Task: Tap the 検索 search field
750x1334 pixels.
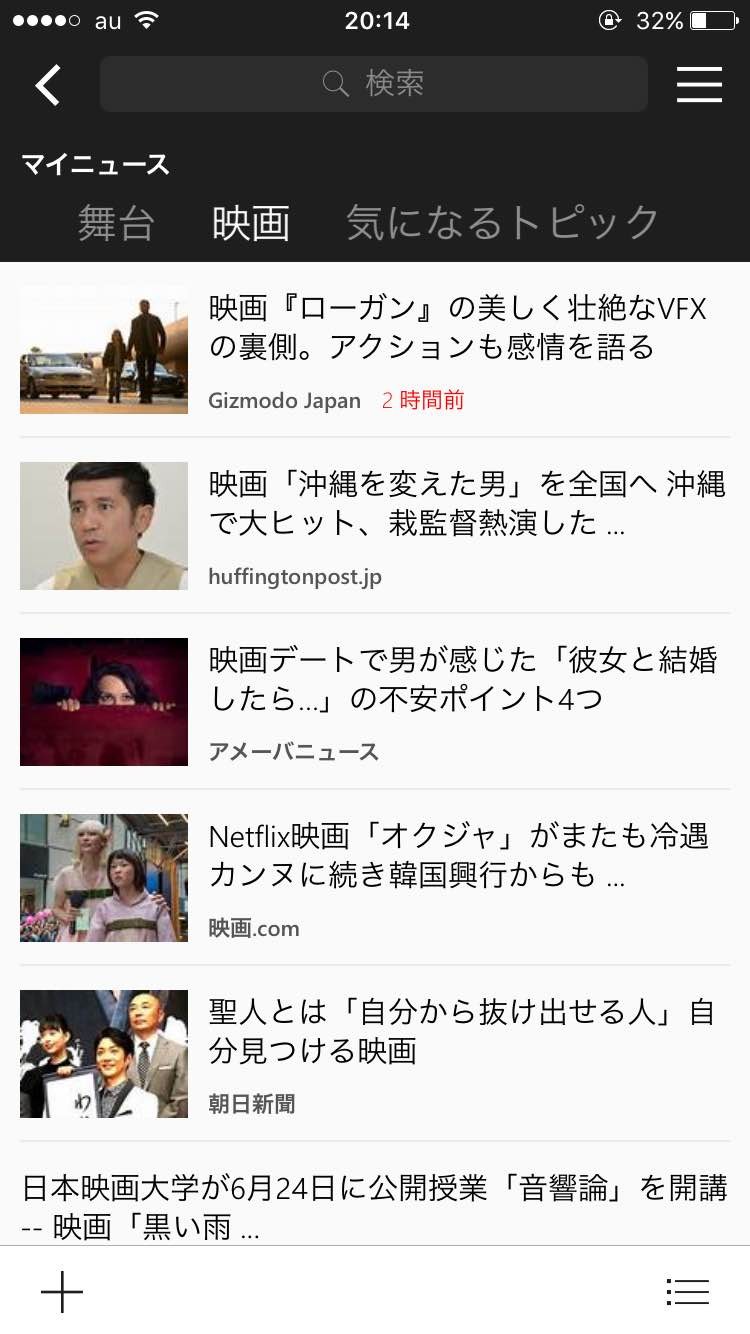Action: tap(374, 84)
